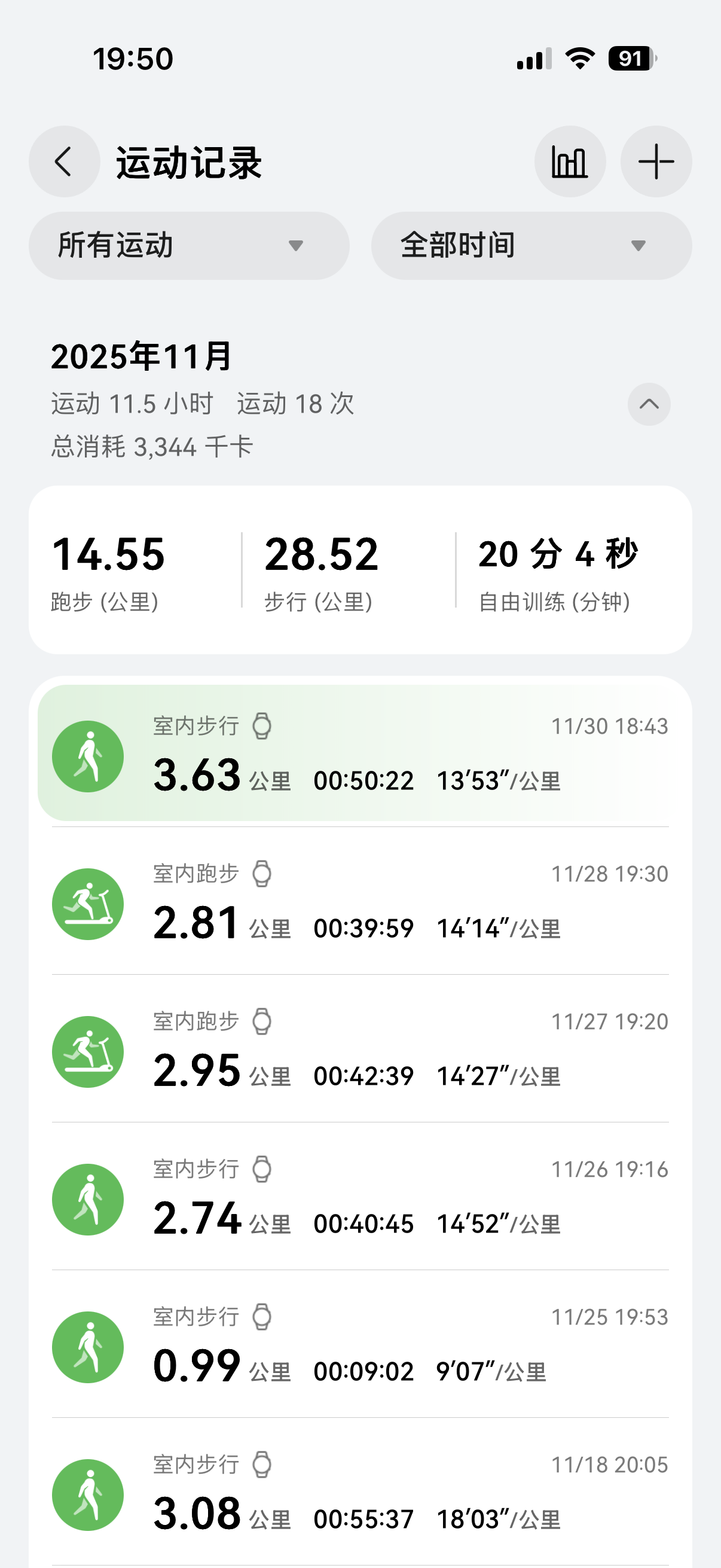Go back from 运动记录 page
721x1568 pixels.
coord(64,162)
